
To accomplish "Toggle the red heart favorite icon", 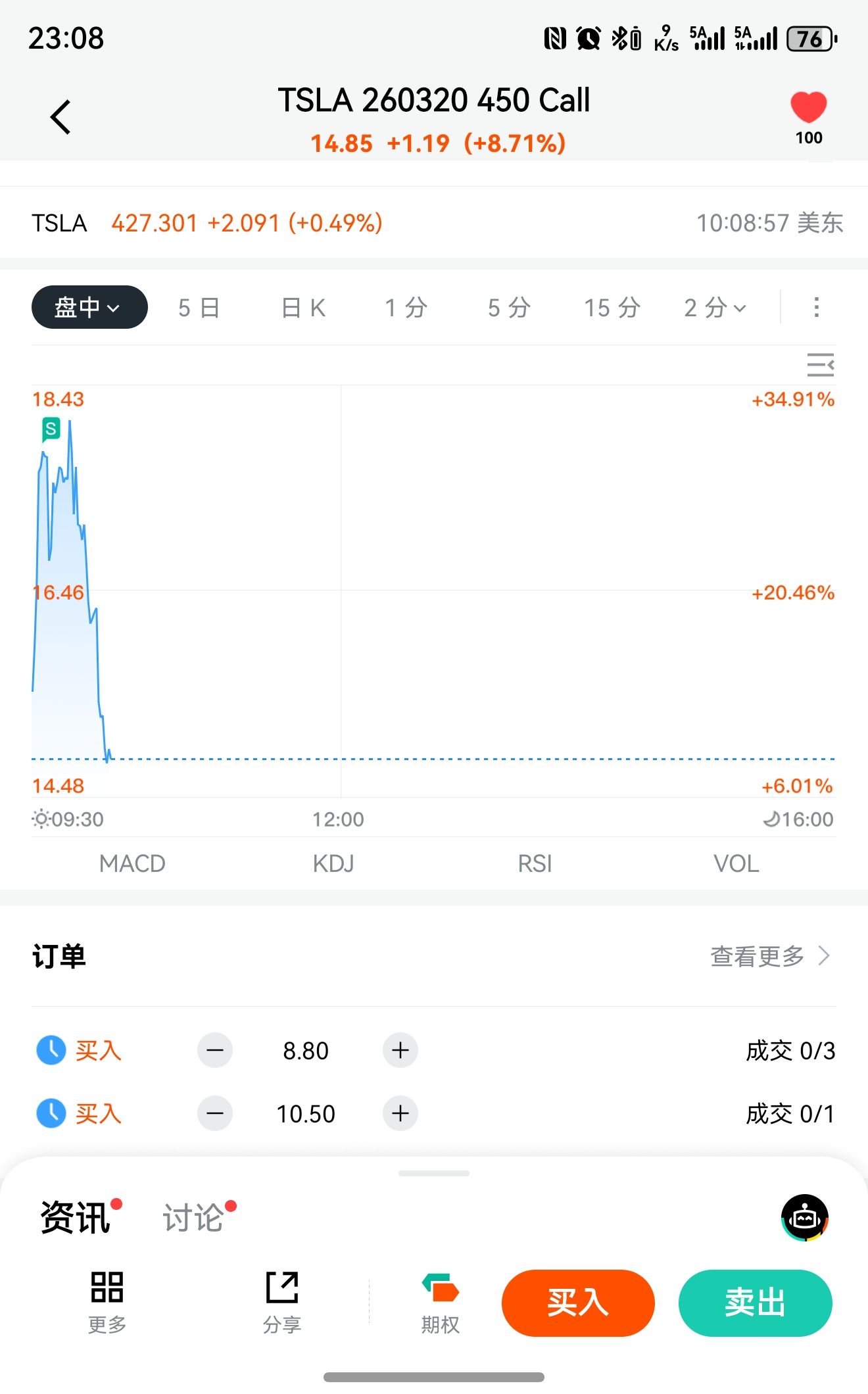I will coord(808,107).
